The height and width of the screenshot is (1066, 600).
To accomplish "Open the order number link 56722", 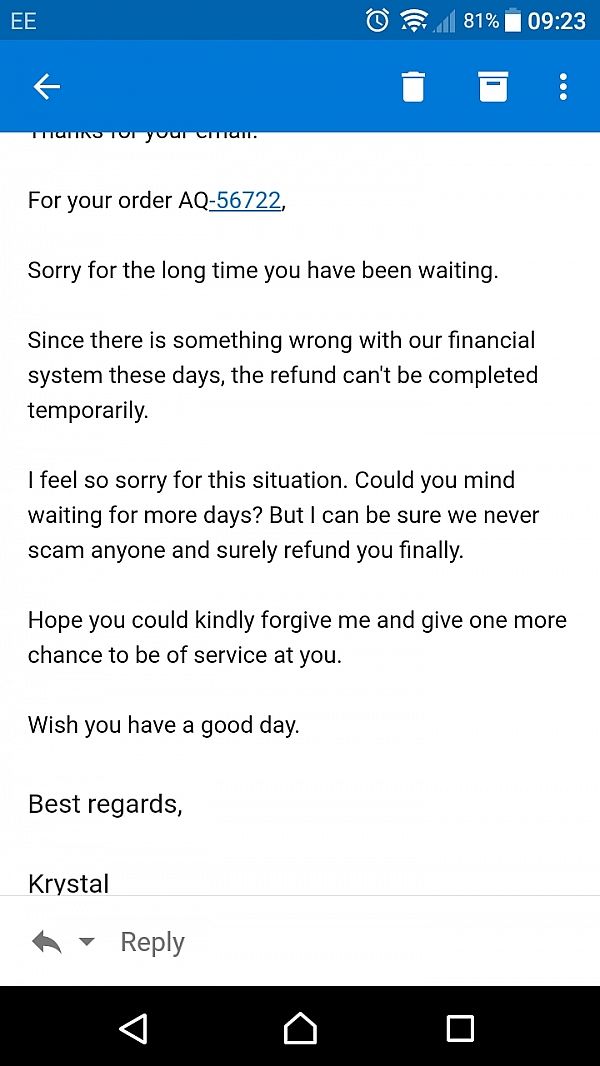I will (245, 201).
